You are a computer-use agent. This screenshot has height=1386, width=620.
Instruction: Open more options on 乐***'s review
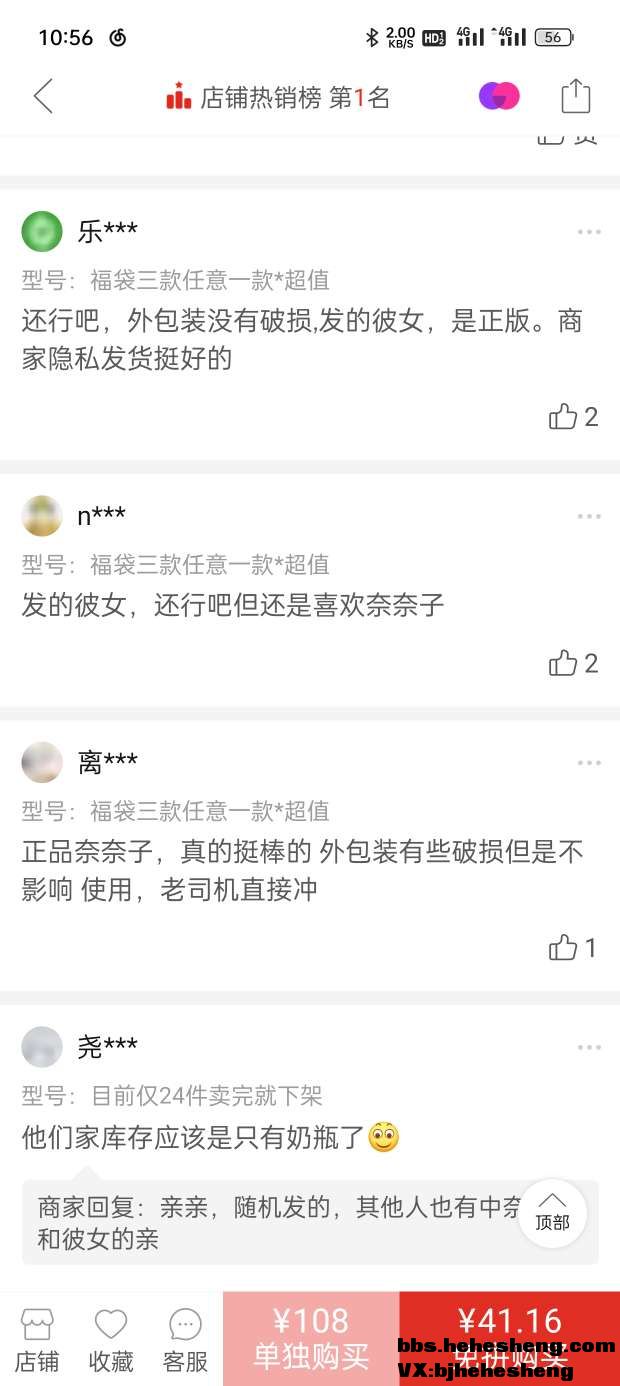tap(588, 232)
